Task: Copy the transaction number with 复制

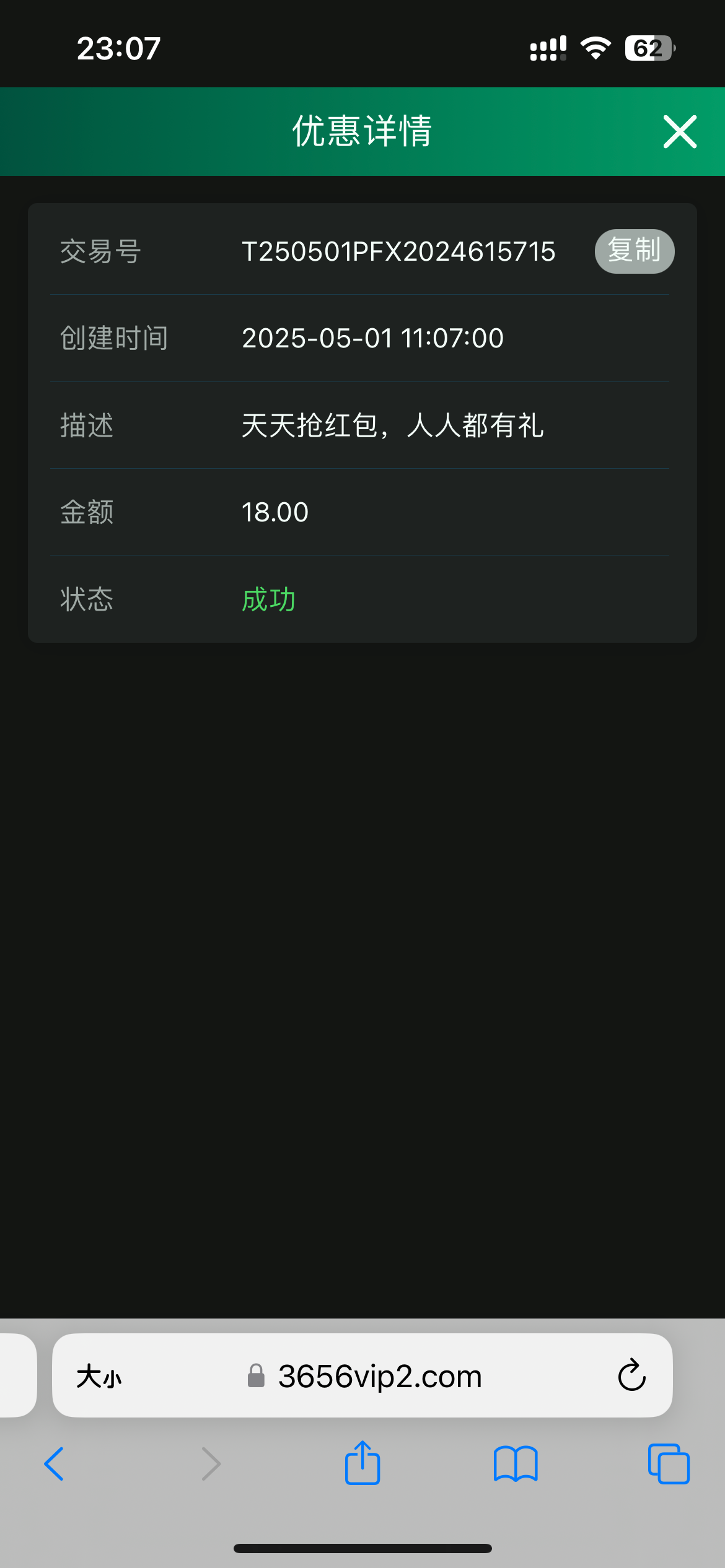Action: click(634, 251)
